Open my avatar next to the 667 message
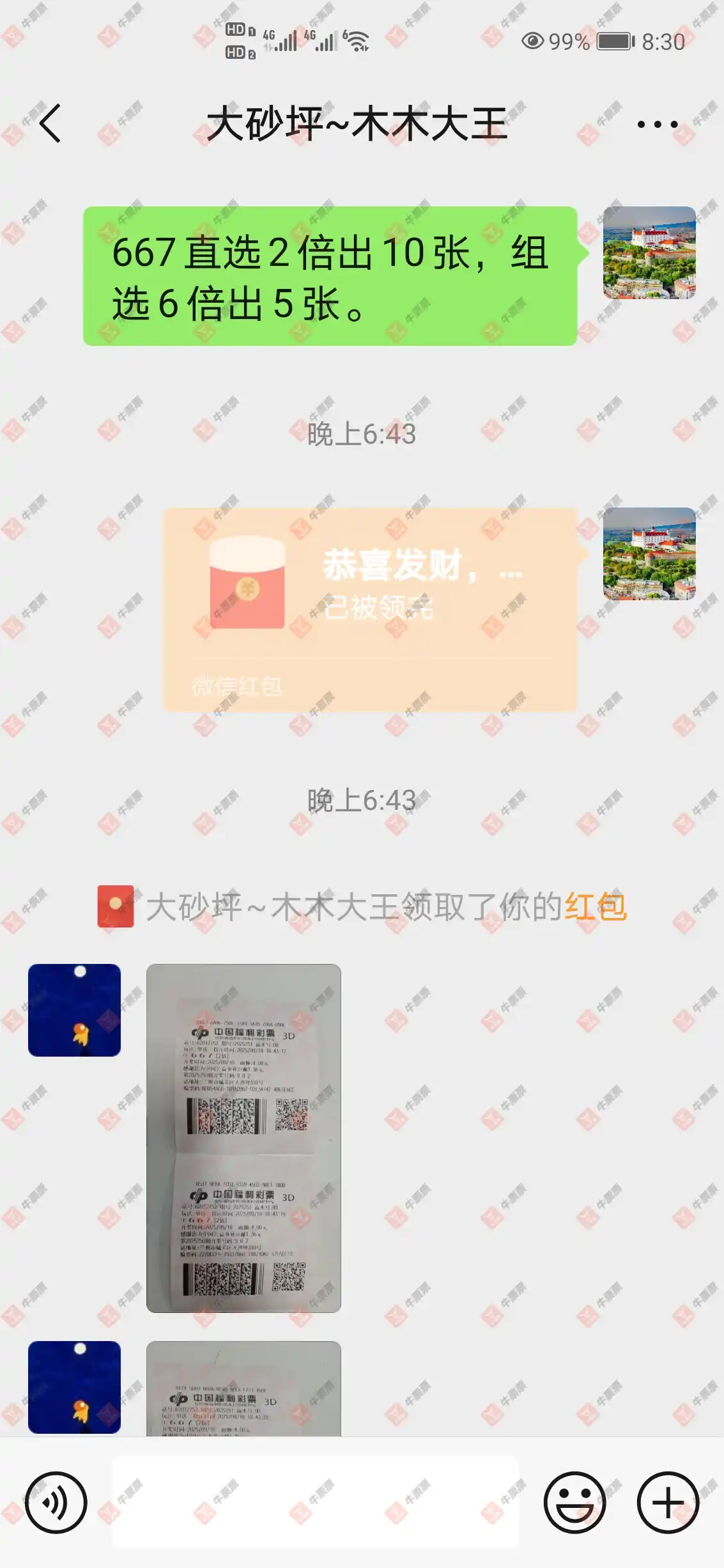This screenshot has height=1568, width=724. [x=649, y=252]
